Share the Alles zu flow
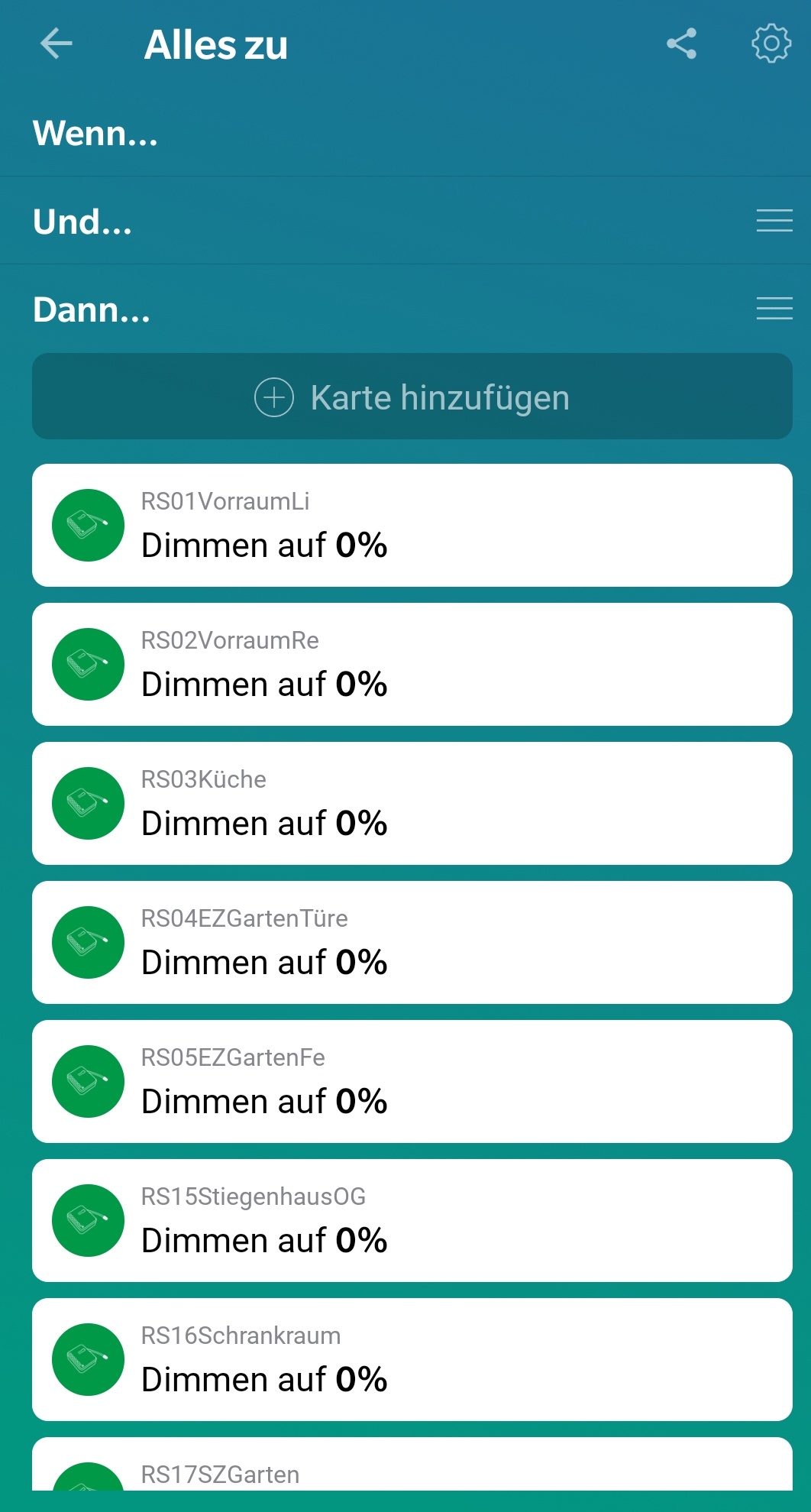 click(x=681, y=44)
